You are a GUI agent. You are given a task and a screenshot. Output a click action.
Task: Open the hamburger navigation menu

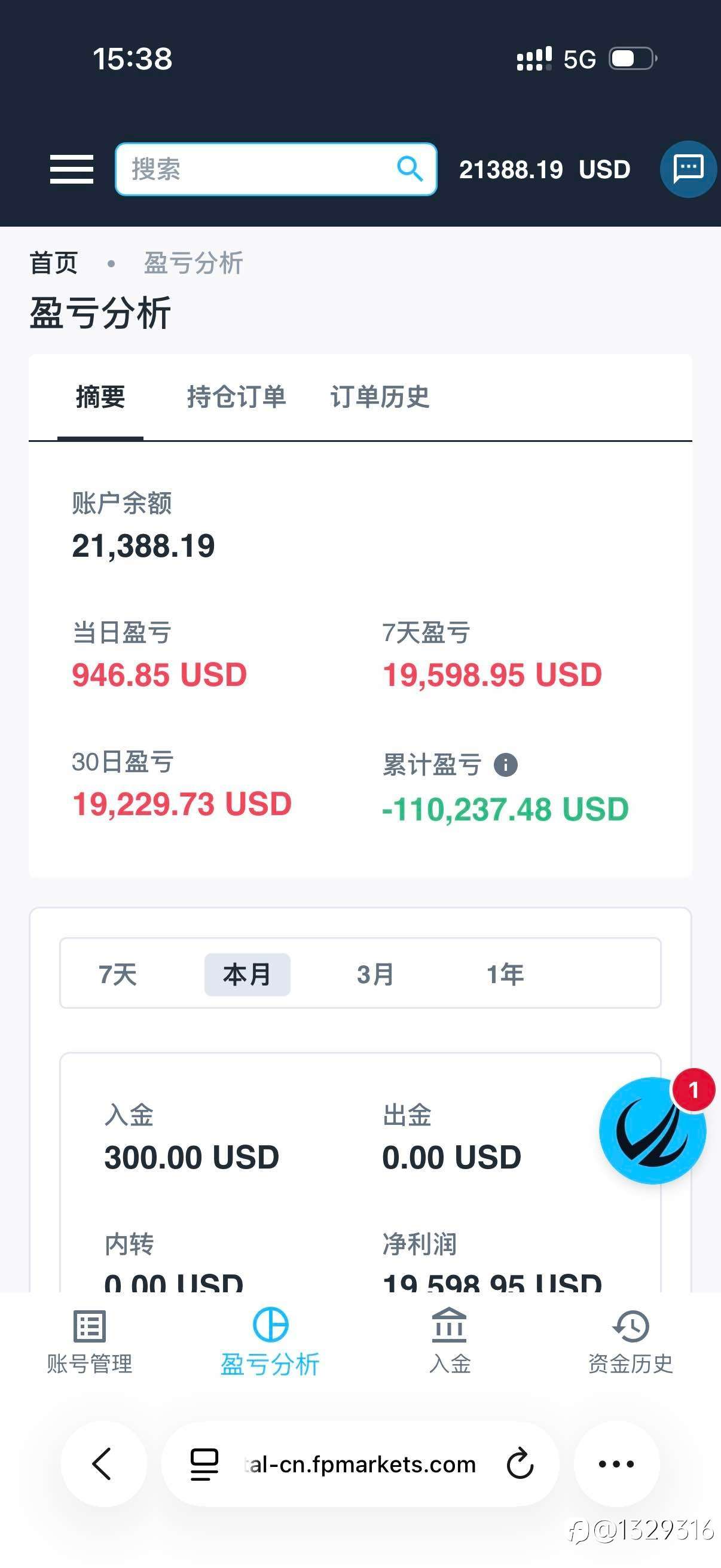71,169
